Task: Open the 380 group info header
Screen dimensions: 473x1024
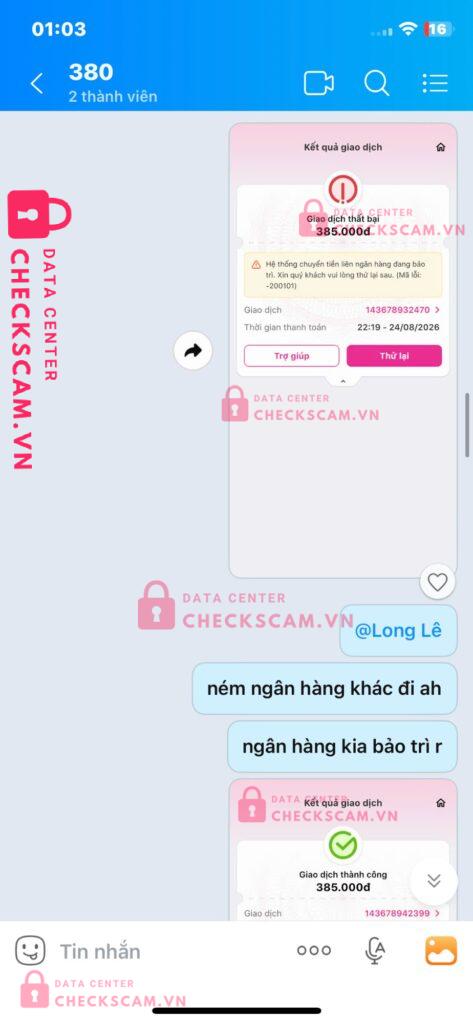Action: tap(113, 84)
